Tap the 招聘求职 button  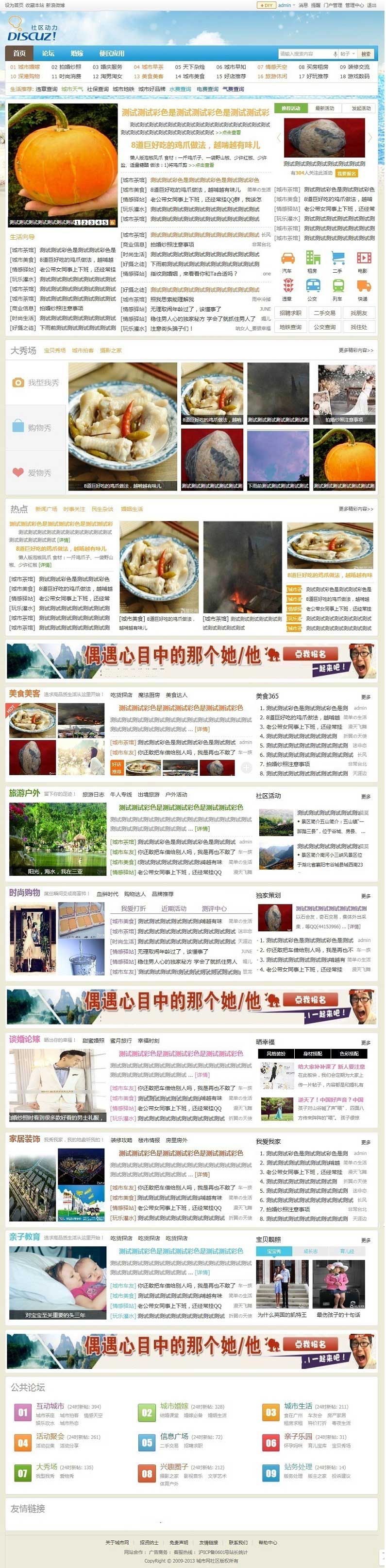pos(290,312)
